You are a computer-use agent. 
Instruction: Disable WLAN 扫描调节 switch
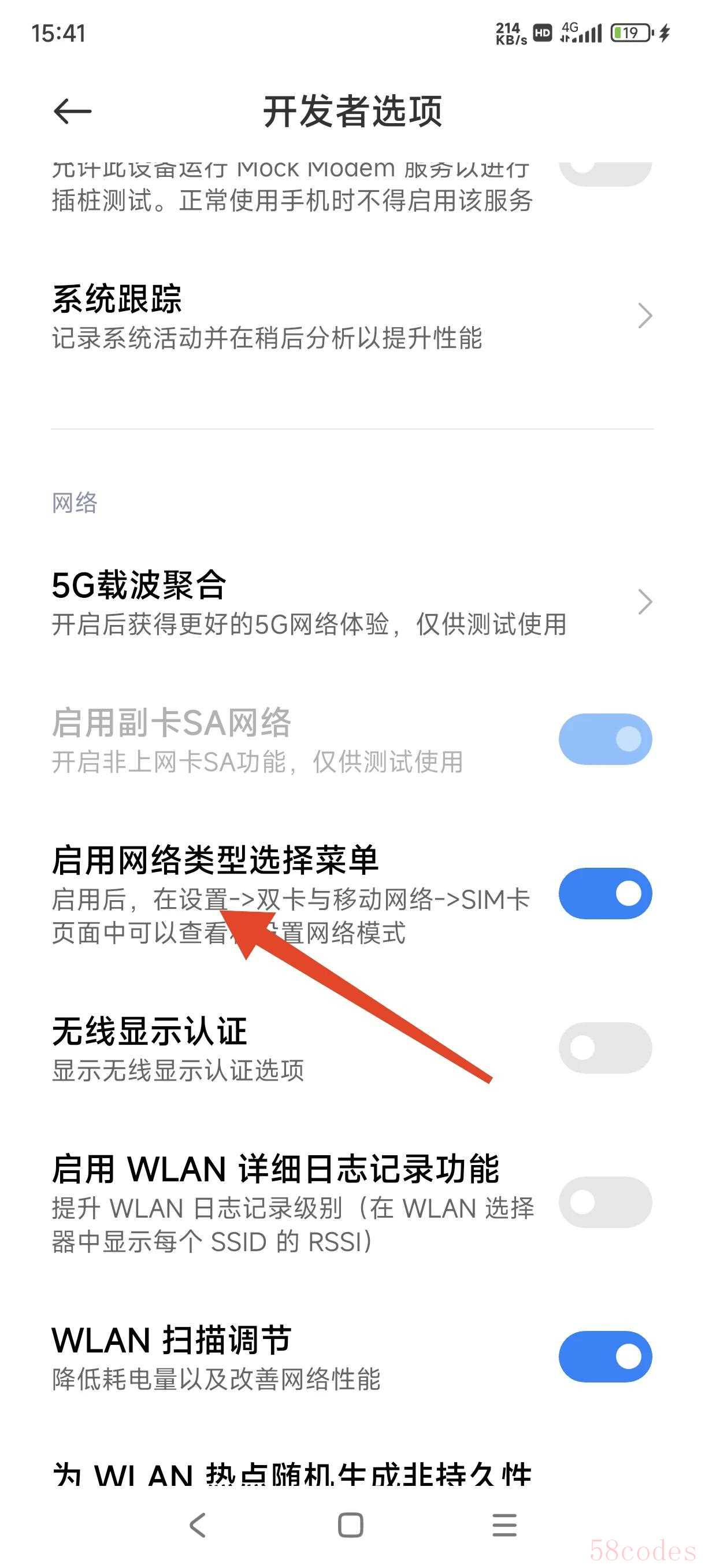coord(604,1357)
